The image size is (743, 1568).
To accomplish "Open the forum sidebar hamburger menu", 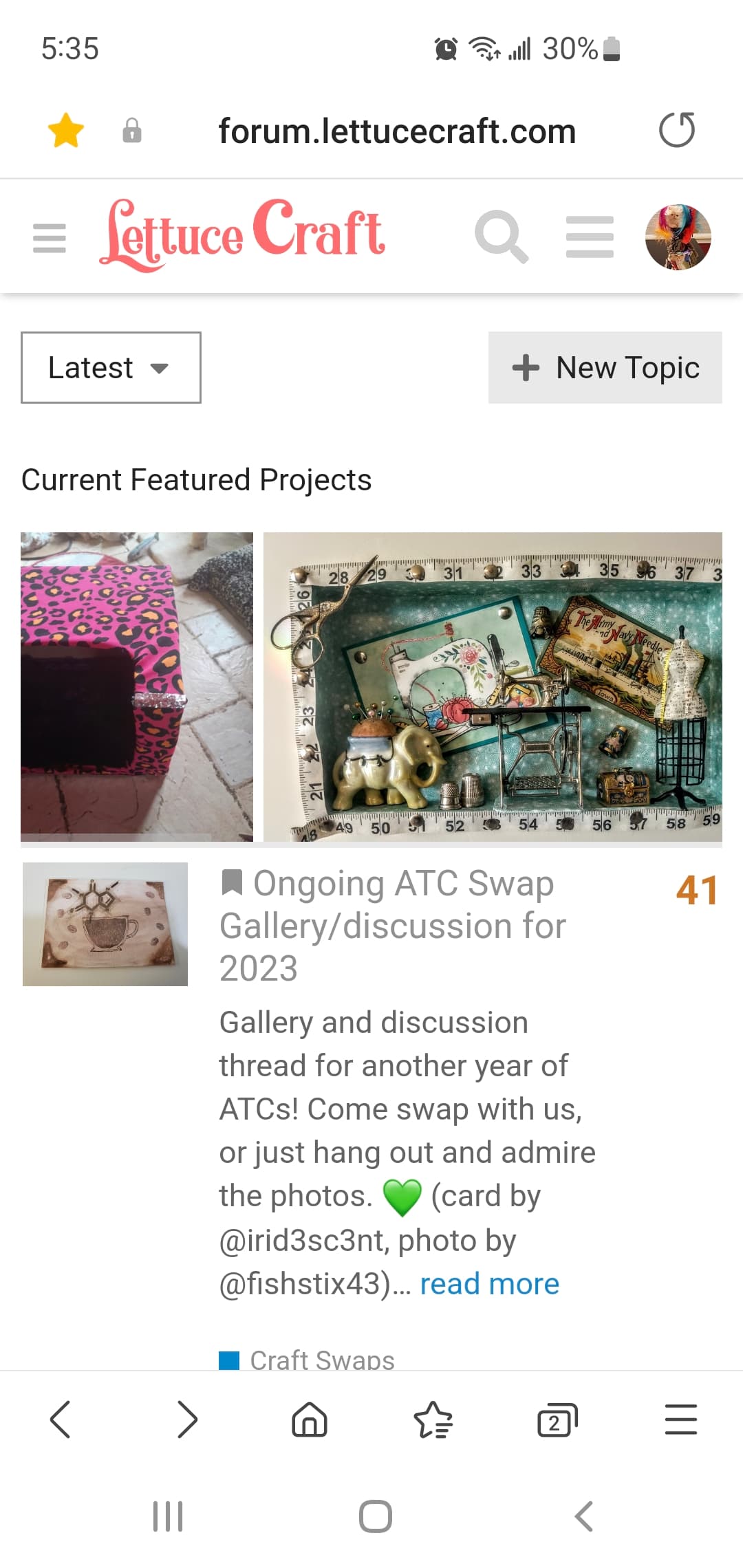I will coord(50,238).
